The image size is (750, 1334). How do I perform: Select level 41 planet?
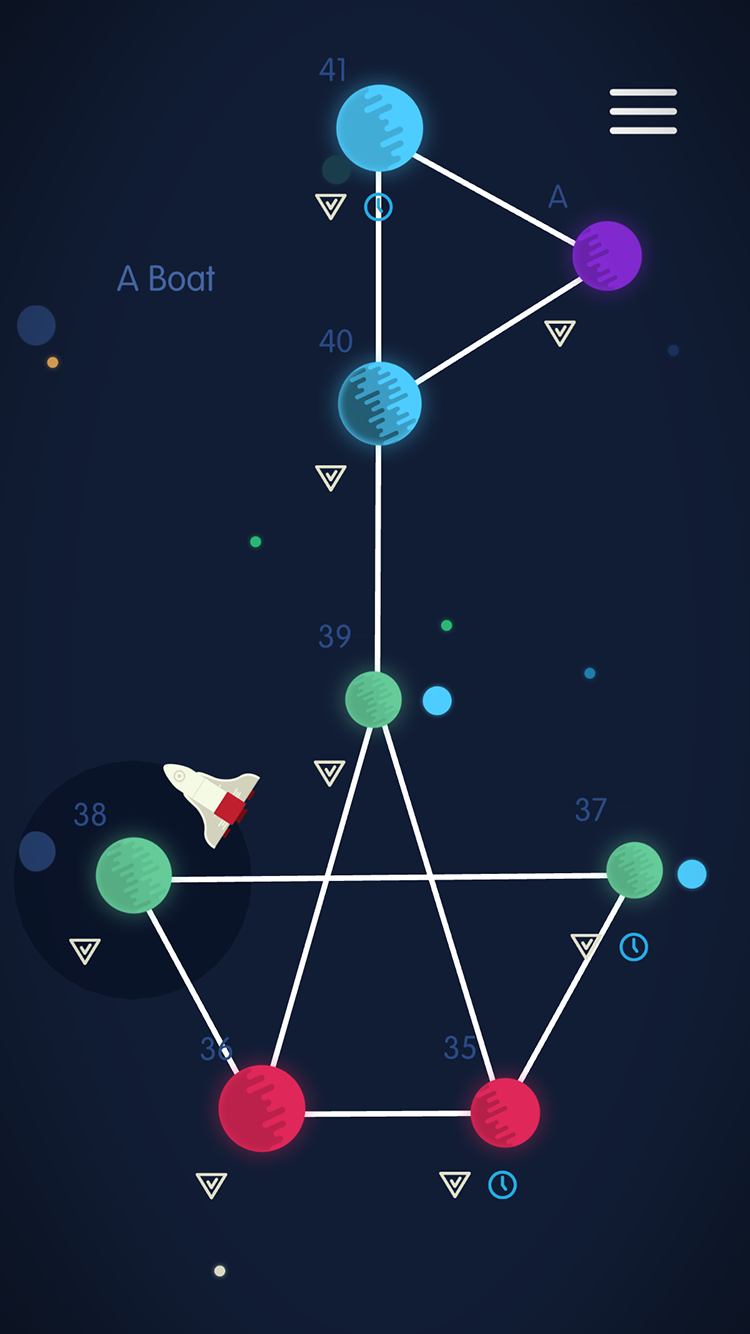(x=379, y=128)
